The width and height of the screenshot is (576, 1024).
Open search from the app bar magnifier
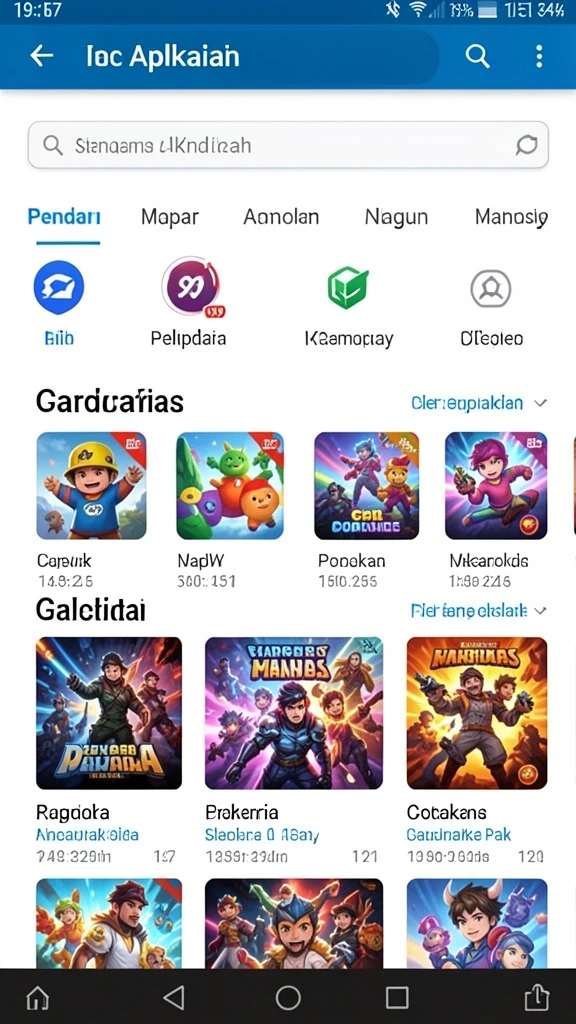(x=477, y=56)
